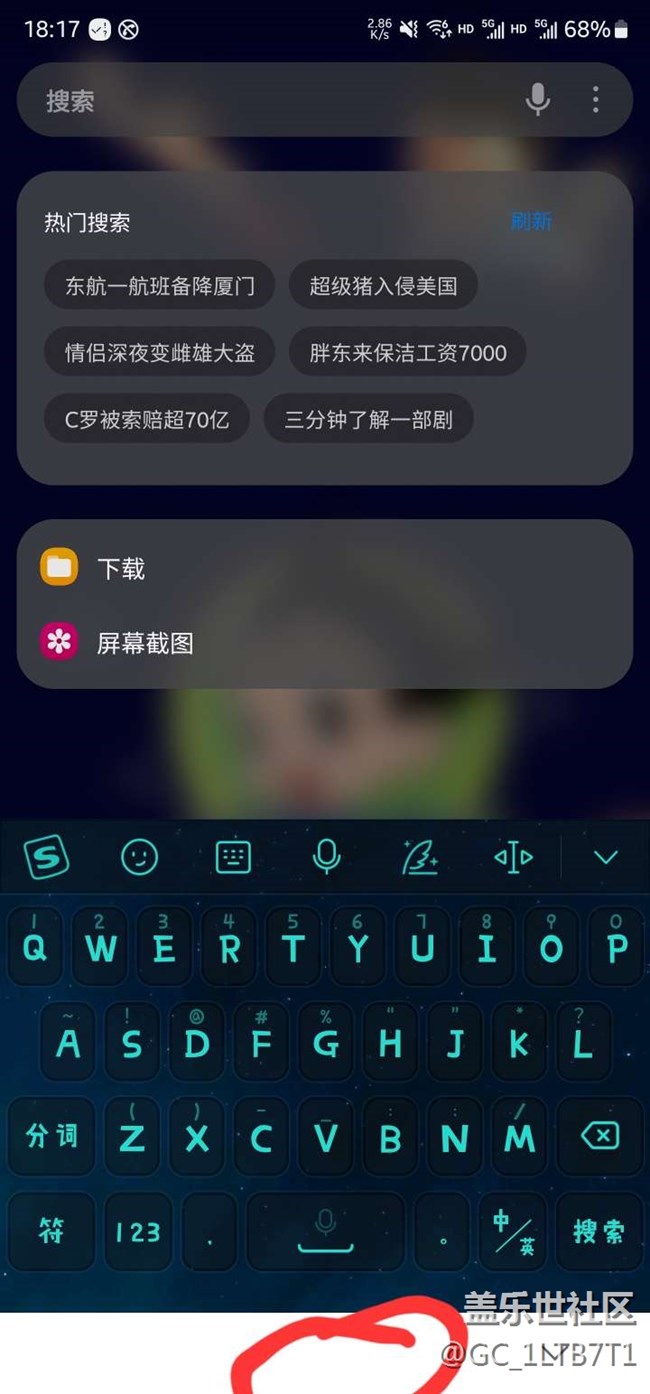650x1394 pixels.
Task: Hit the 搜索 key on the keyboard
Action: click(599, 1231)
